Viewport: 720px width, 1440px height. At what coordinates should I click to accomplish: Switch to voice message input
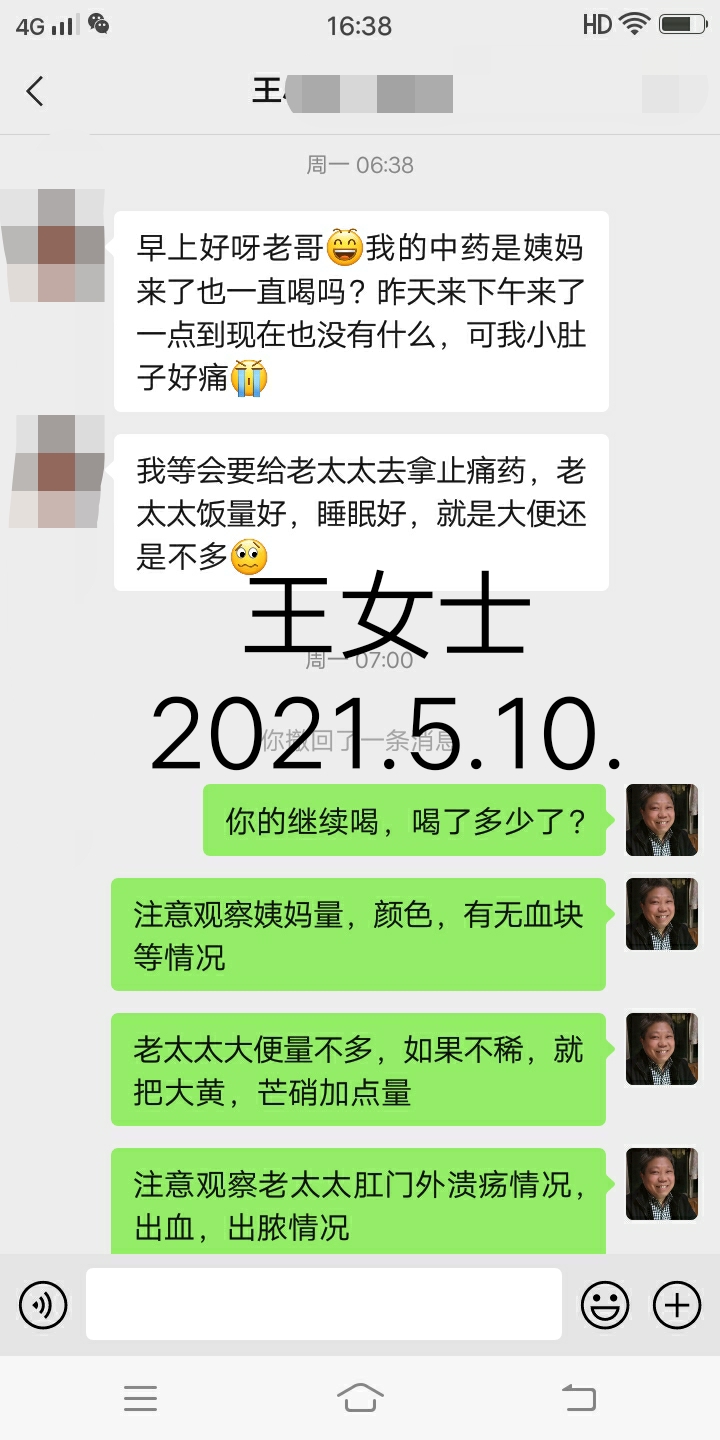[x=43, y=1305]
